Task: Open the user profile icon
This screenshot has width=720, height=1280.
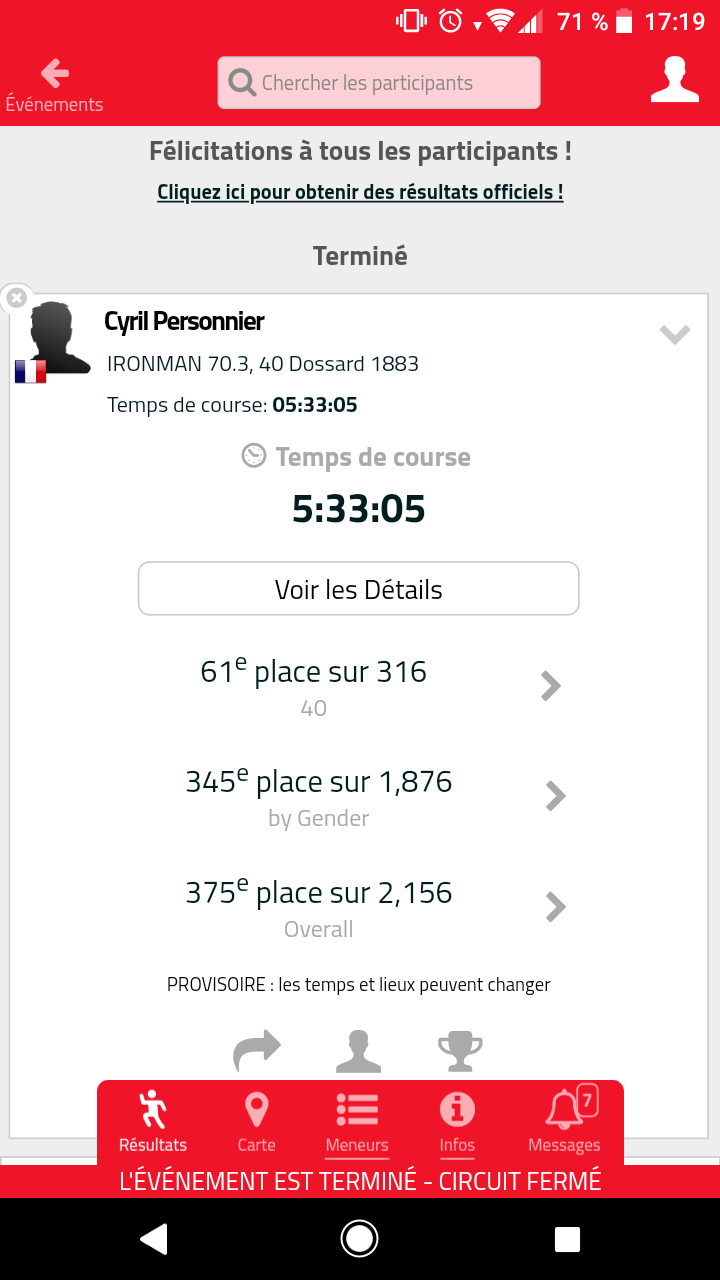Action: (675, 80)
